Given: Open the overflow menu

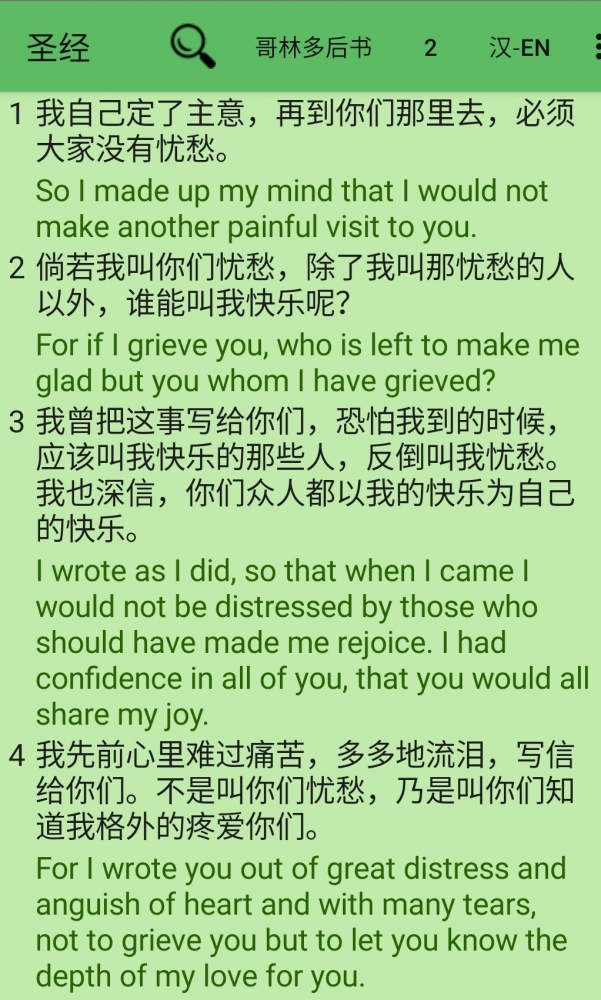Looking at the screenshot, I should click(595, 47).
